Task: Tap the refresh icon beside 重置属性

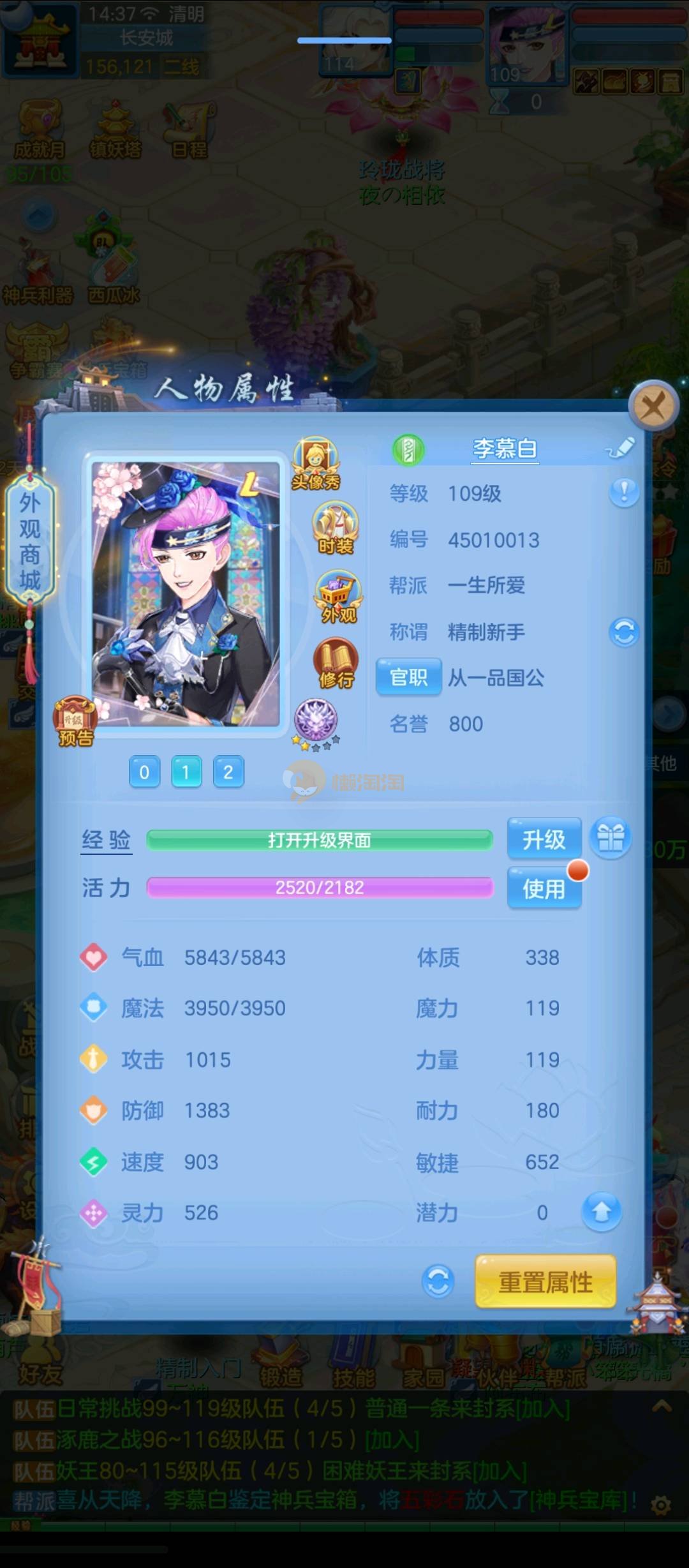Action: pos(438,1281)
